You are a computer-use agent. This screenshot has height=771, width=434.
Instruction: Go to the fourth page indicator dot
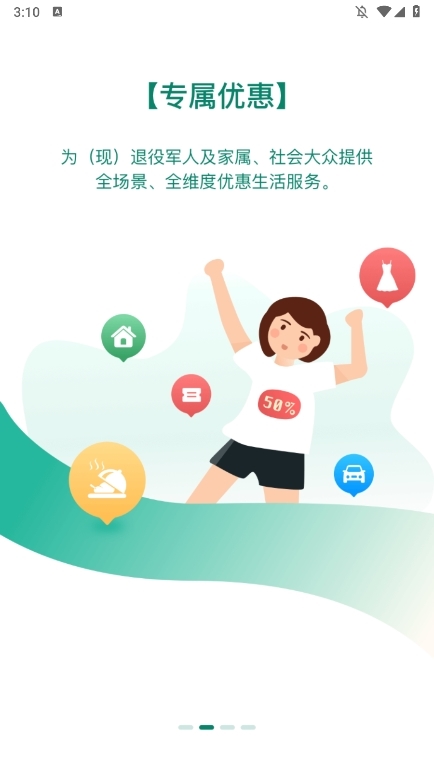pyautogui.click(x=248, y=727)
